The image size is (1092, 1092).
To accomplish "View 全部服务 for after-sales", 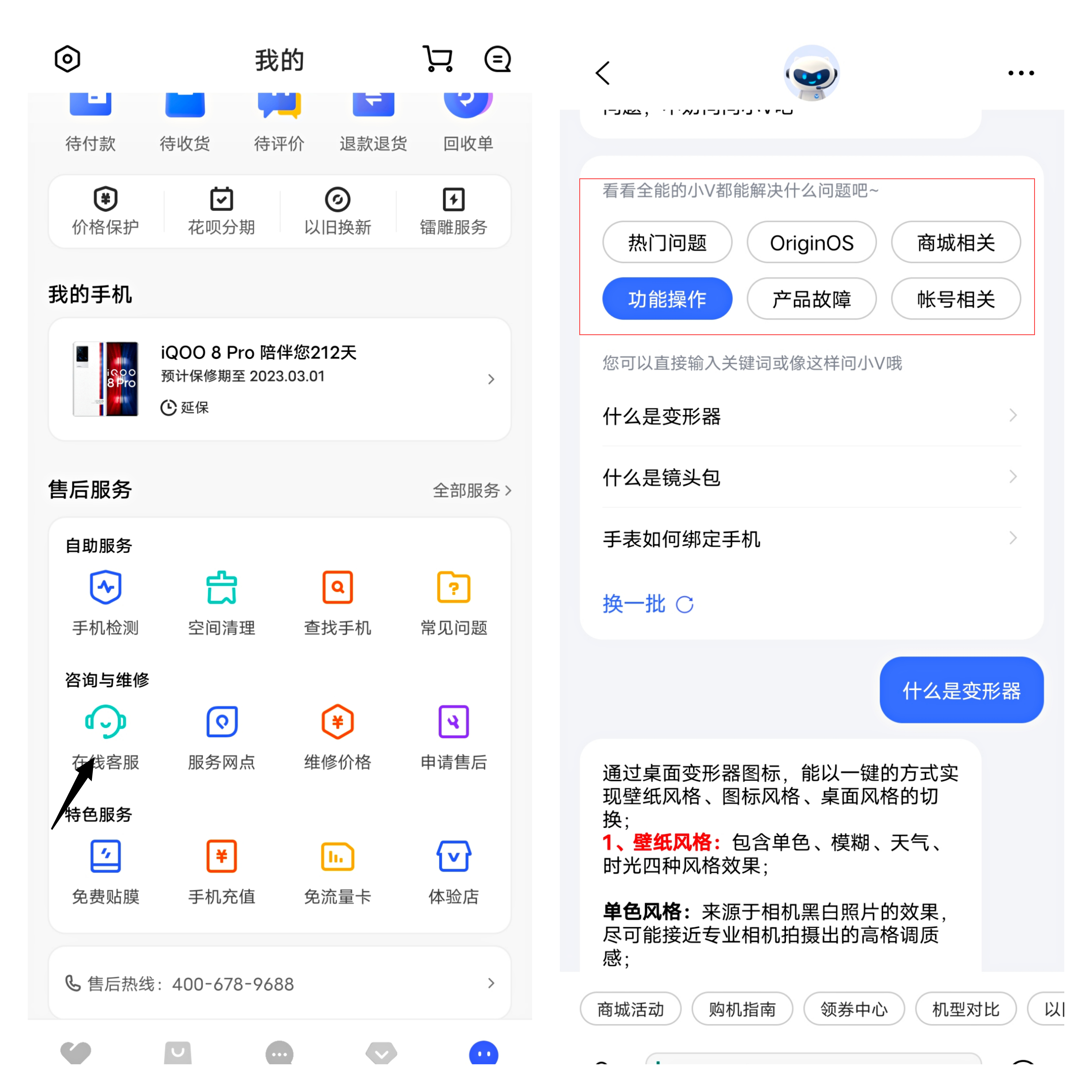I will click(x=472, y=490).
